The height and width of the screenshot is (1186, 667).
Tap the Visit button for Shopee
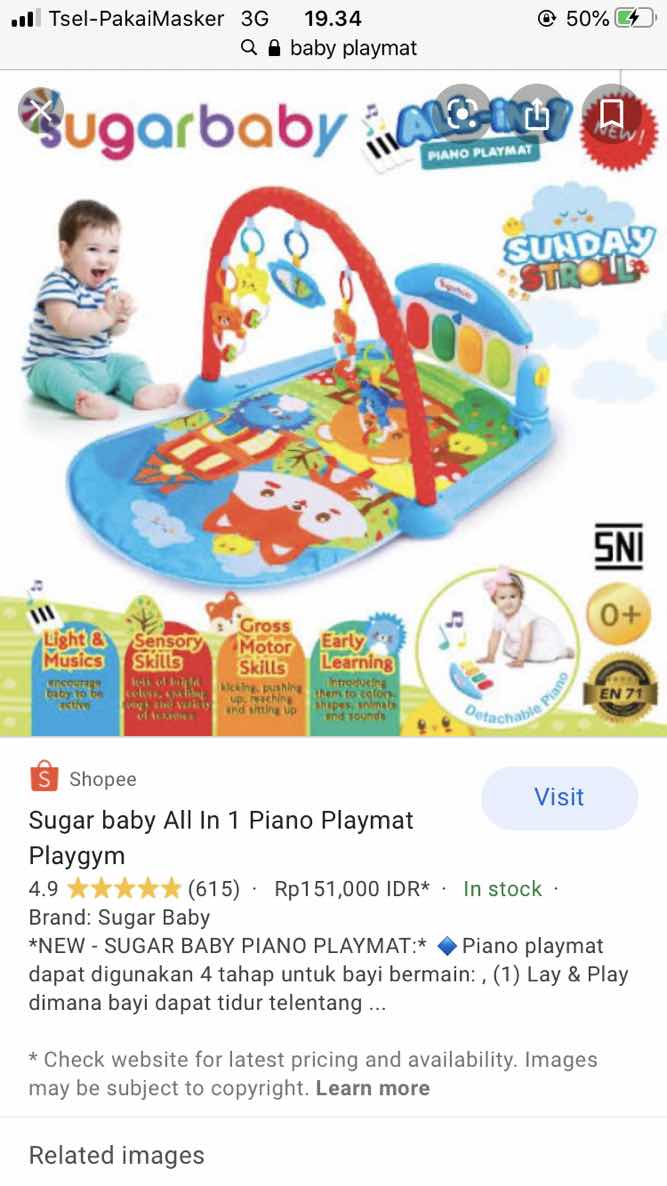point(559,797)
